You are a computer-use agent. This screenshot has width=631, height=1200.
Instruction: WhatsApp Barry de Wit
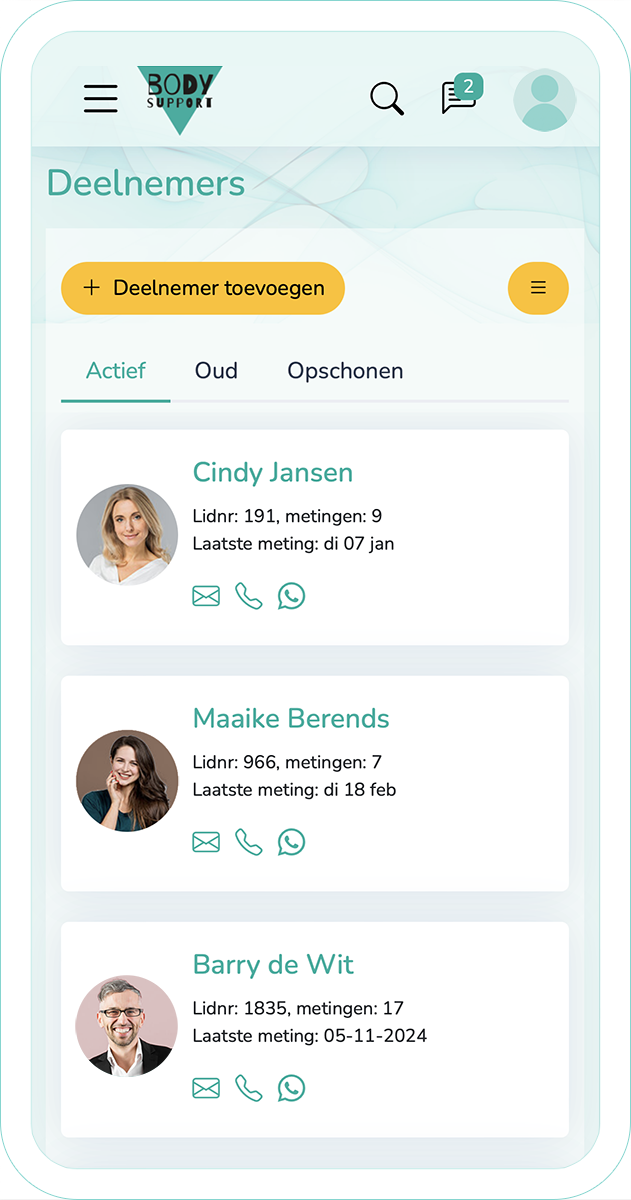[x=291, y=1089]
